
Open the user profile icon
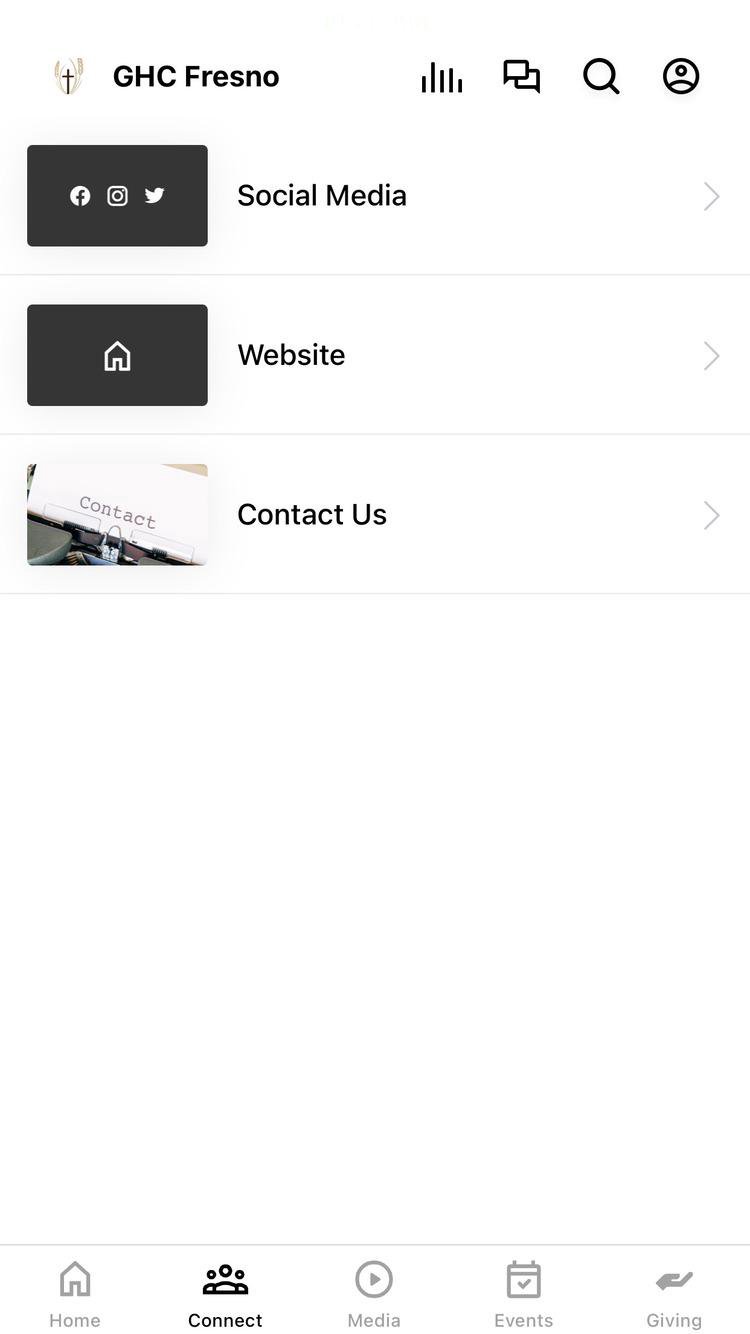[681, 77]
